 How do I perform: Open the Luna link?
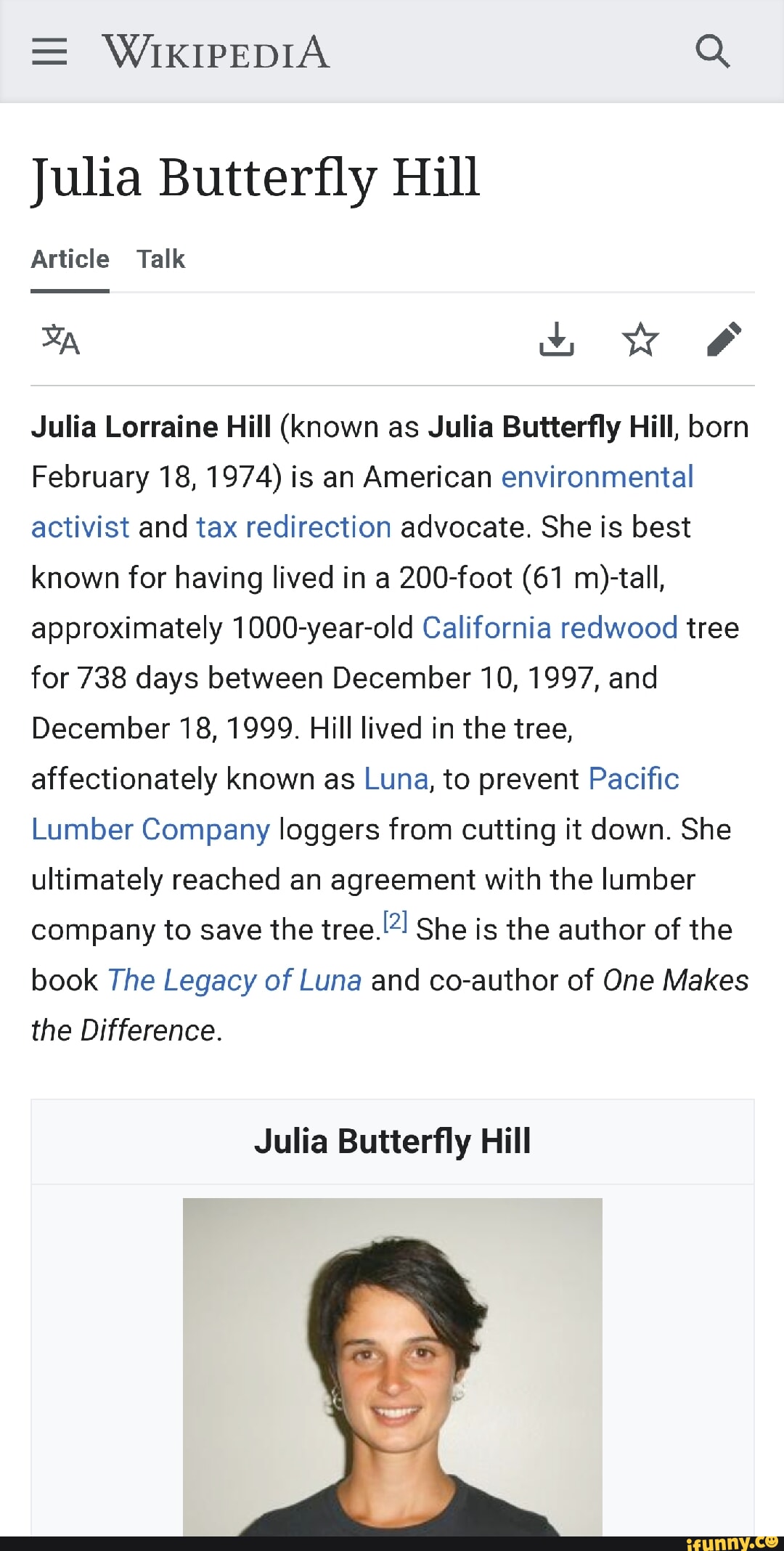396,779
